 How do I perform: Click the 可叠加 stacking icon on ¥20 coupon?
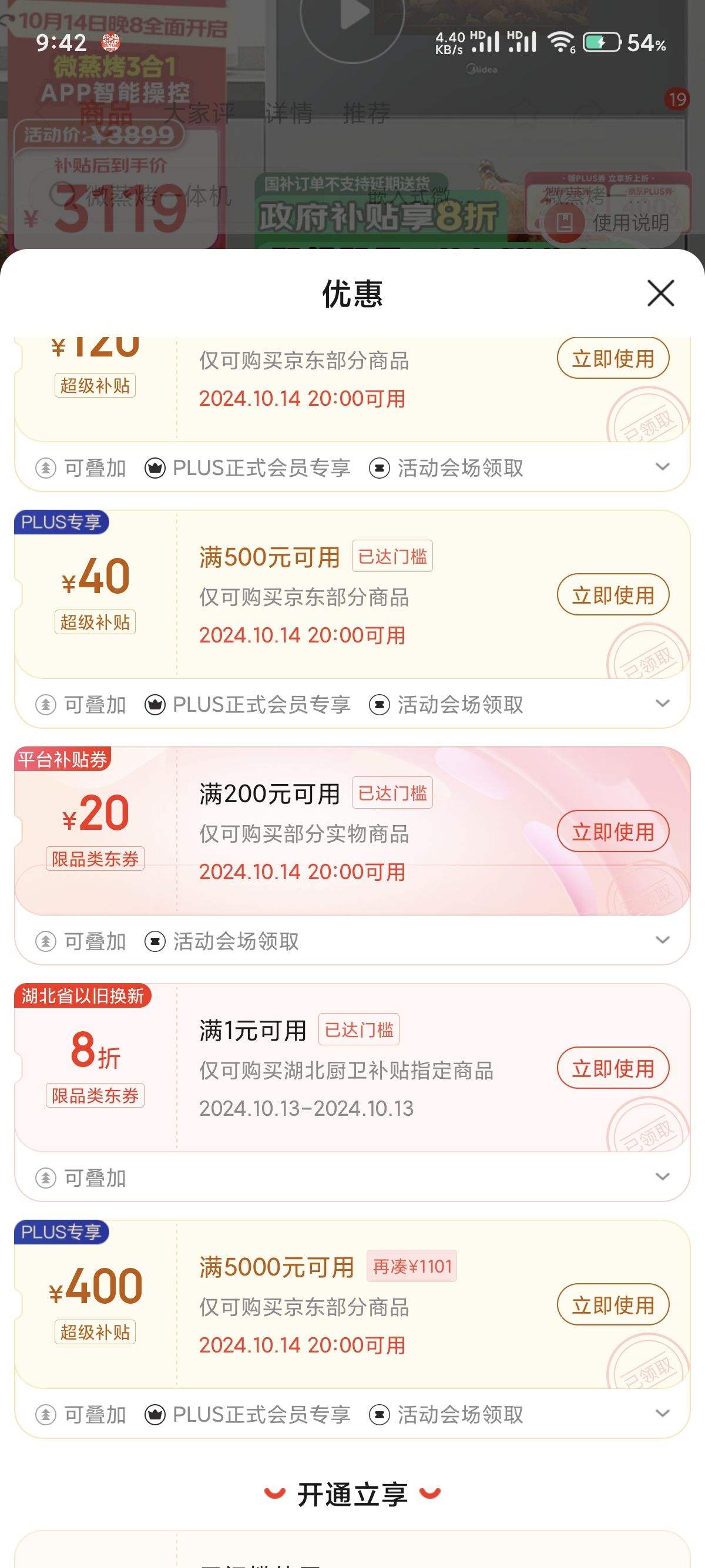46,940
